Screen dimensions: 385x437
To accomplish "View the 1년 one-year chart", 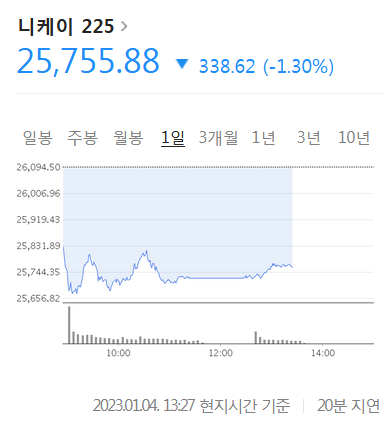I will click(263, 137).
